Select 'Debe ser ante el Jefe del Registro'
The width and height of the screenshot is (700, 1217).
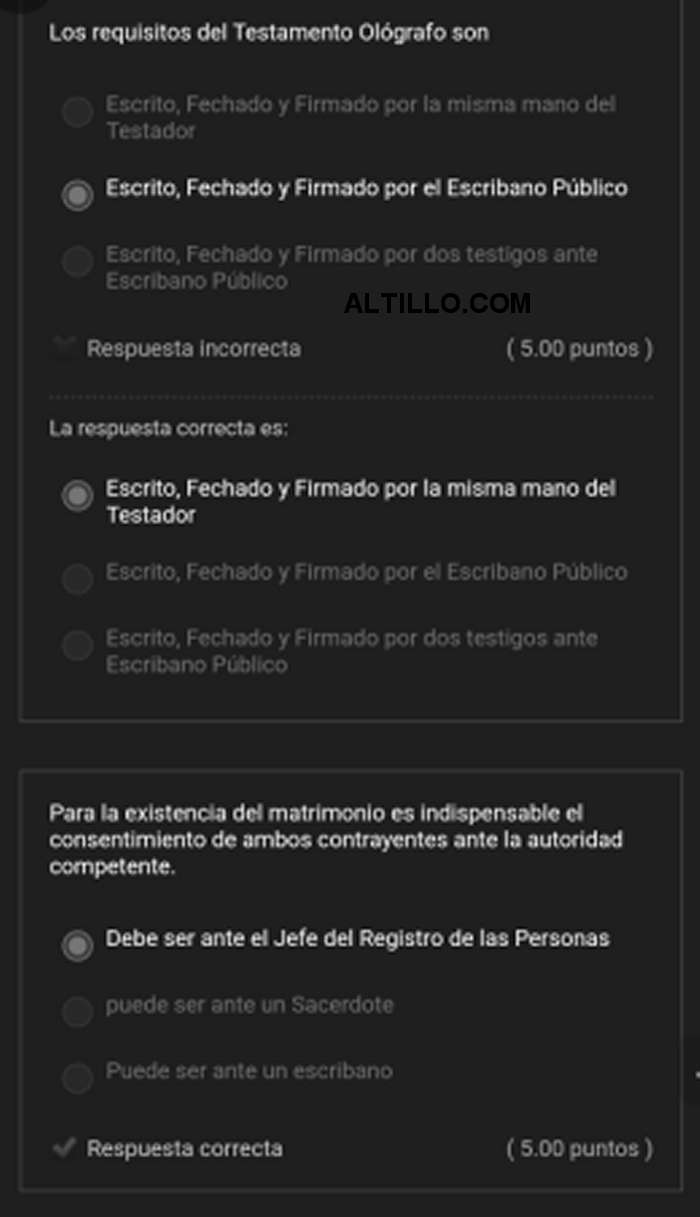(x=77, y=945)
